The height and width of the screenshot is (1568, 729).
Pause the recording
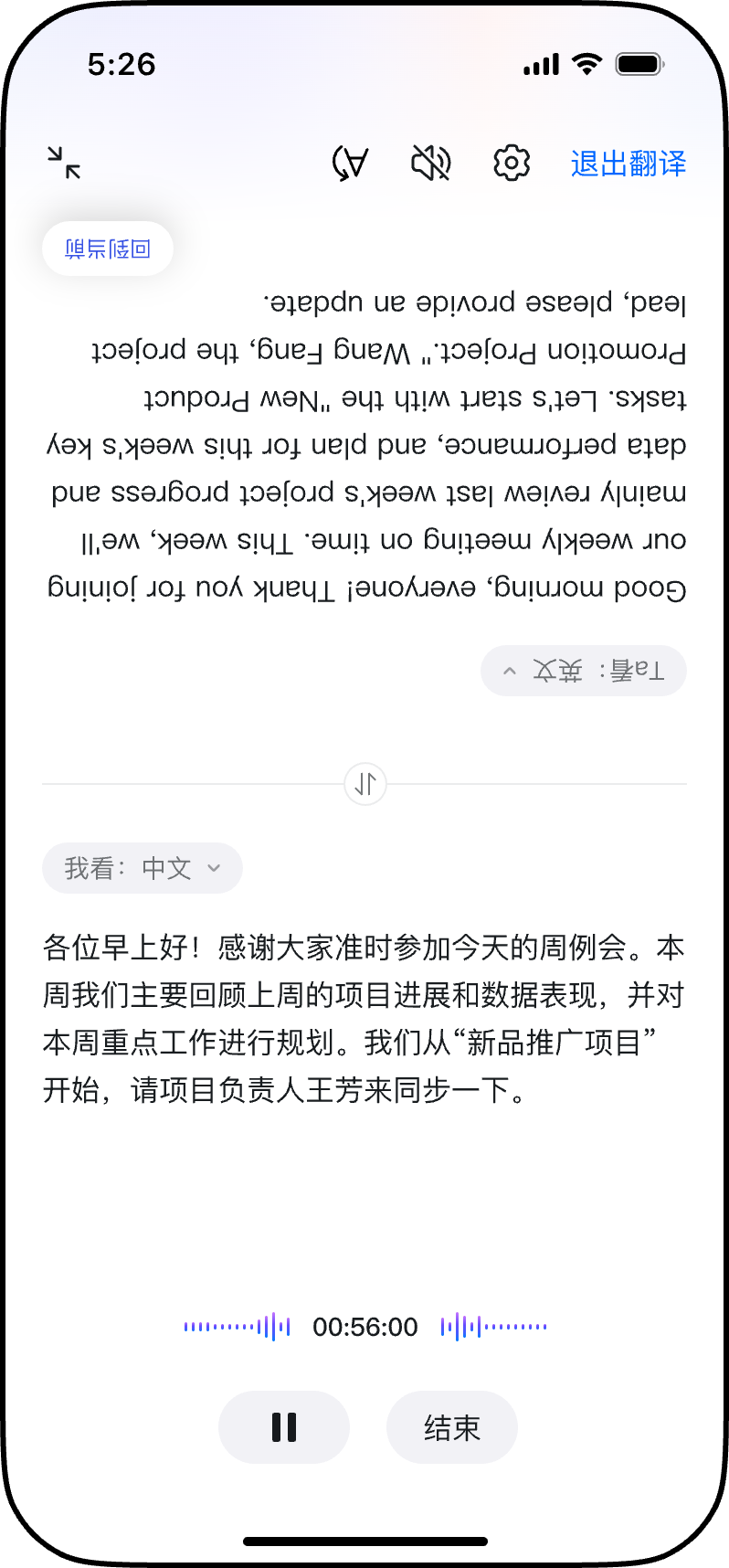point(284,1427)
